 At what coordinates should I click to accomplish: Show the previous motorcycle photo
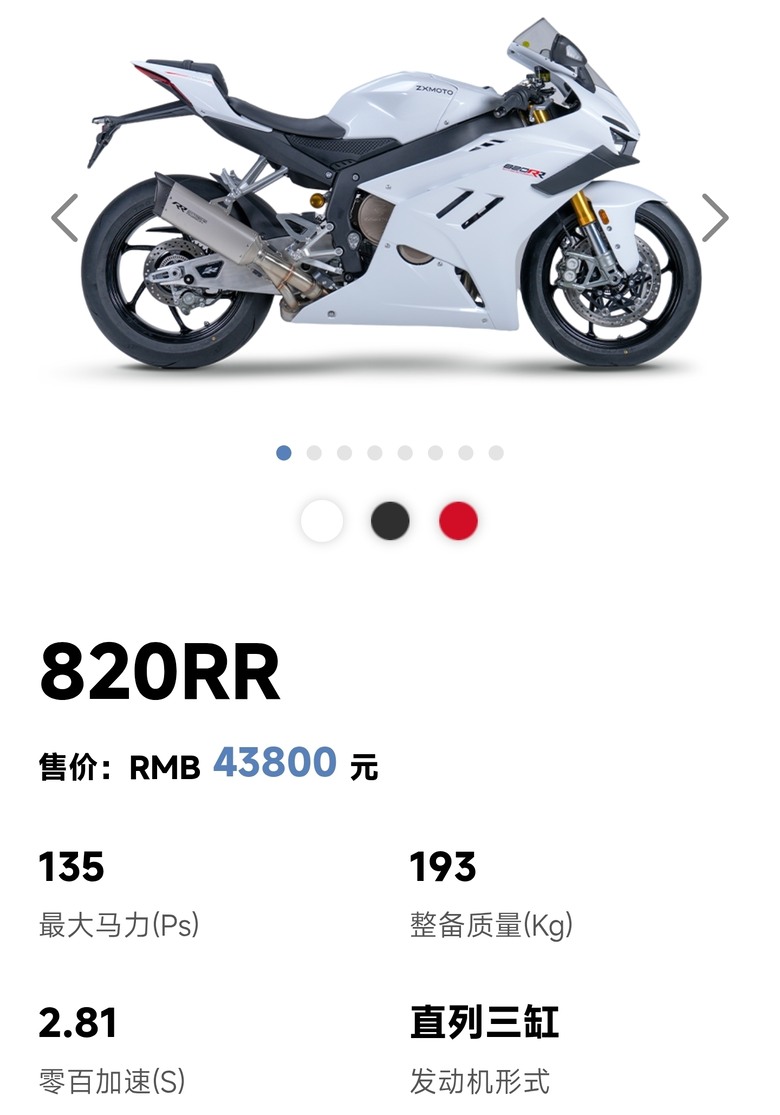point(65,218)
